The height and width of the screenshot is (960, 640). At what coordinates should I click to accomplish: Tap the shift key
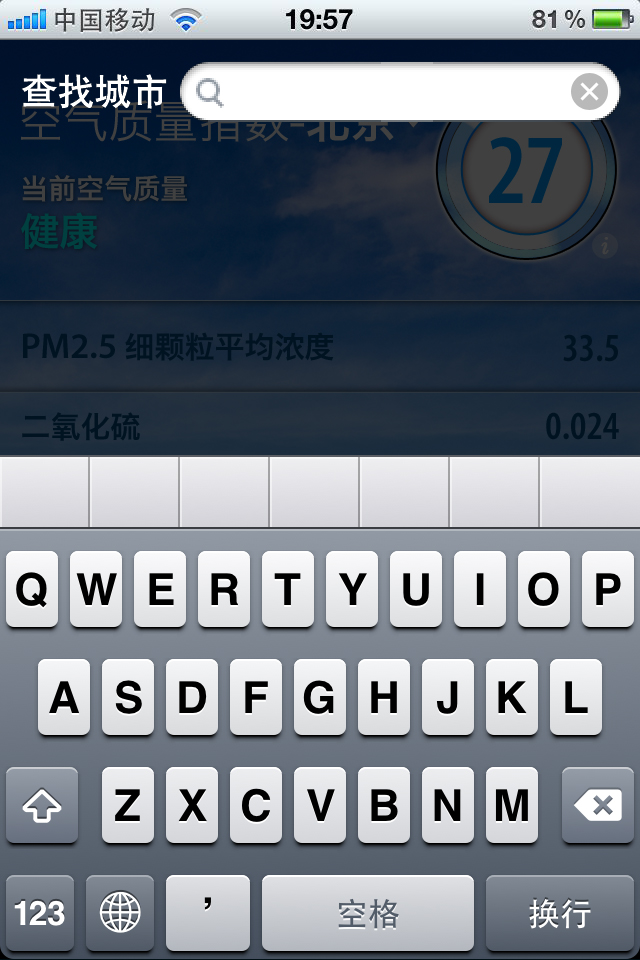(41, 805)
